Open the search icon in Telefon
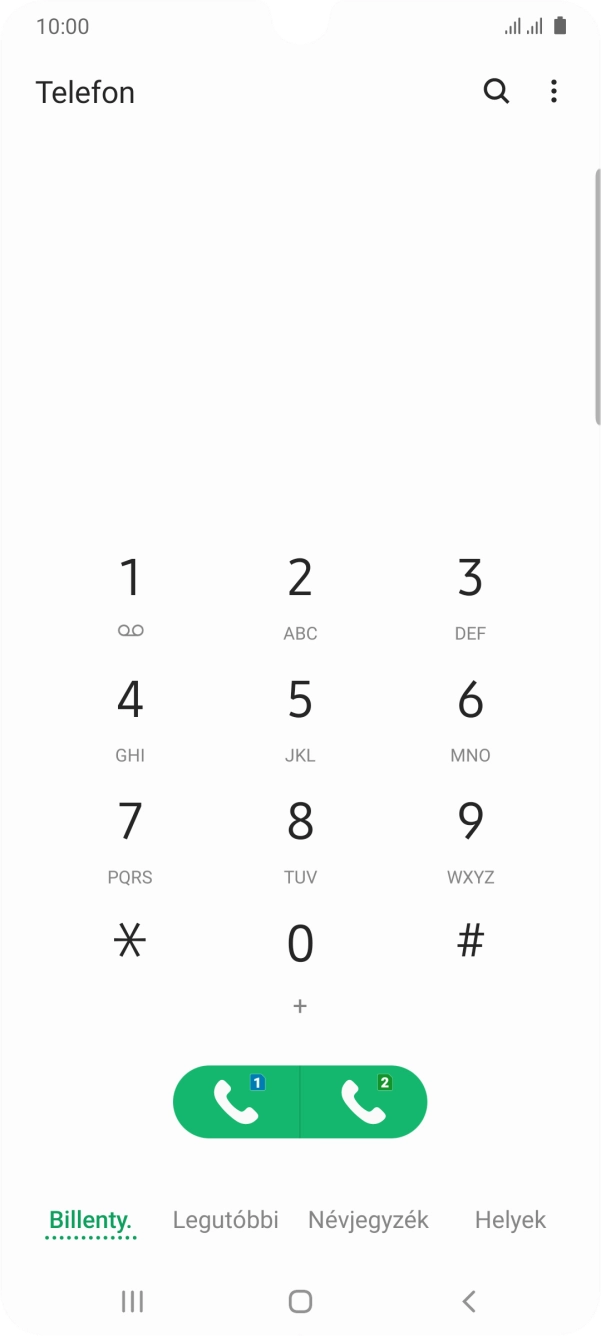This screenshot has width=601, height=1336. pos(496,92)
